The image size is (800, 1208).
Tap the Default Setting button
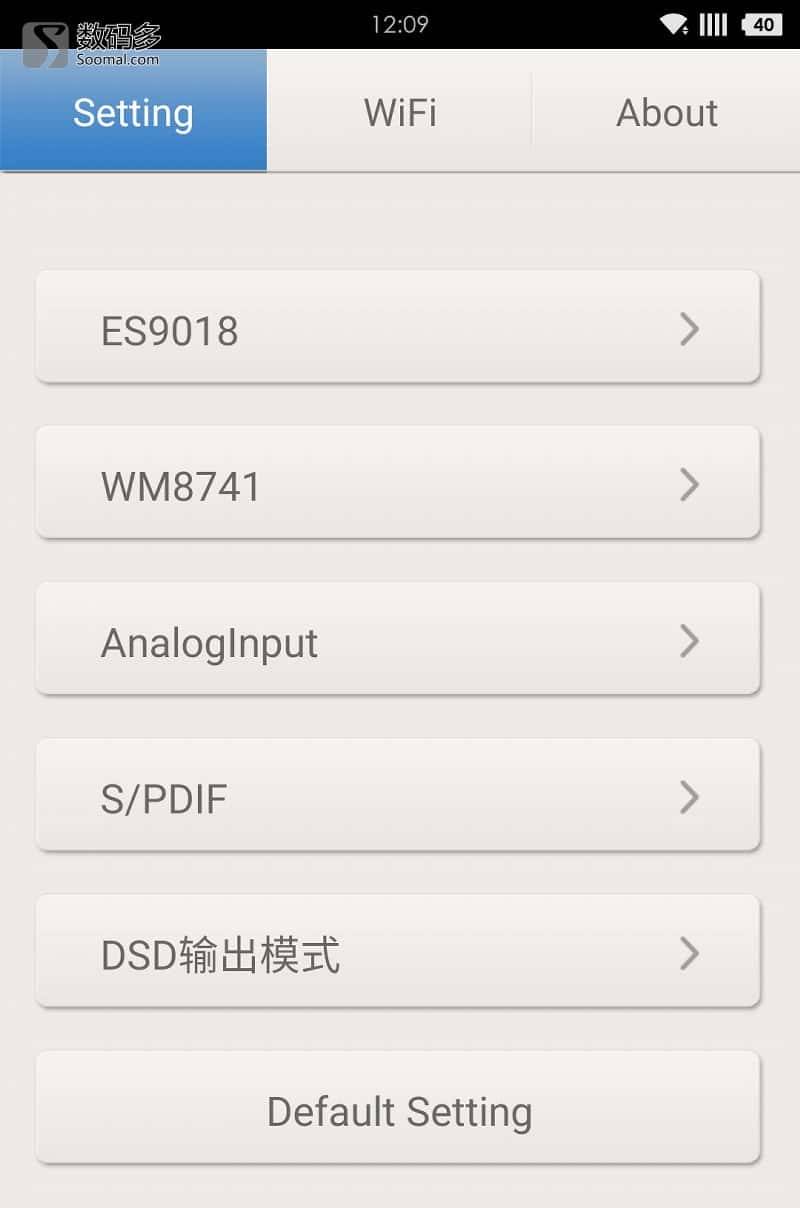click(400, 1109)
